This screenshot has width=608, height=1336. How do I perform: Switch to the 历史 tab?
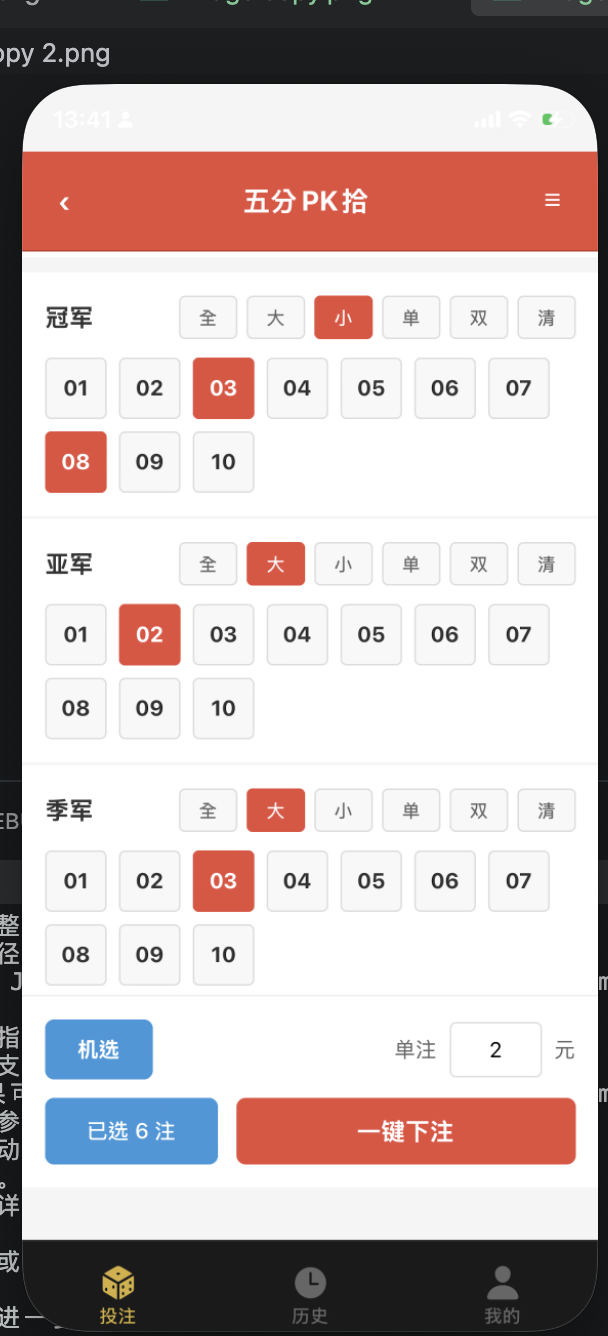click(x=310, y=1295)
